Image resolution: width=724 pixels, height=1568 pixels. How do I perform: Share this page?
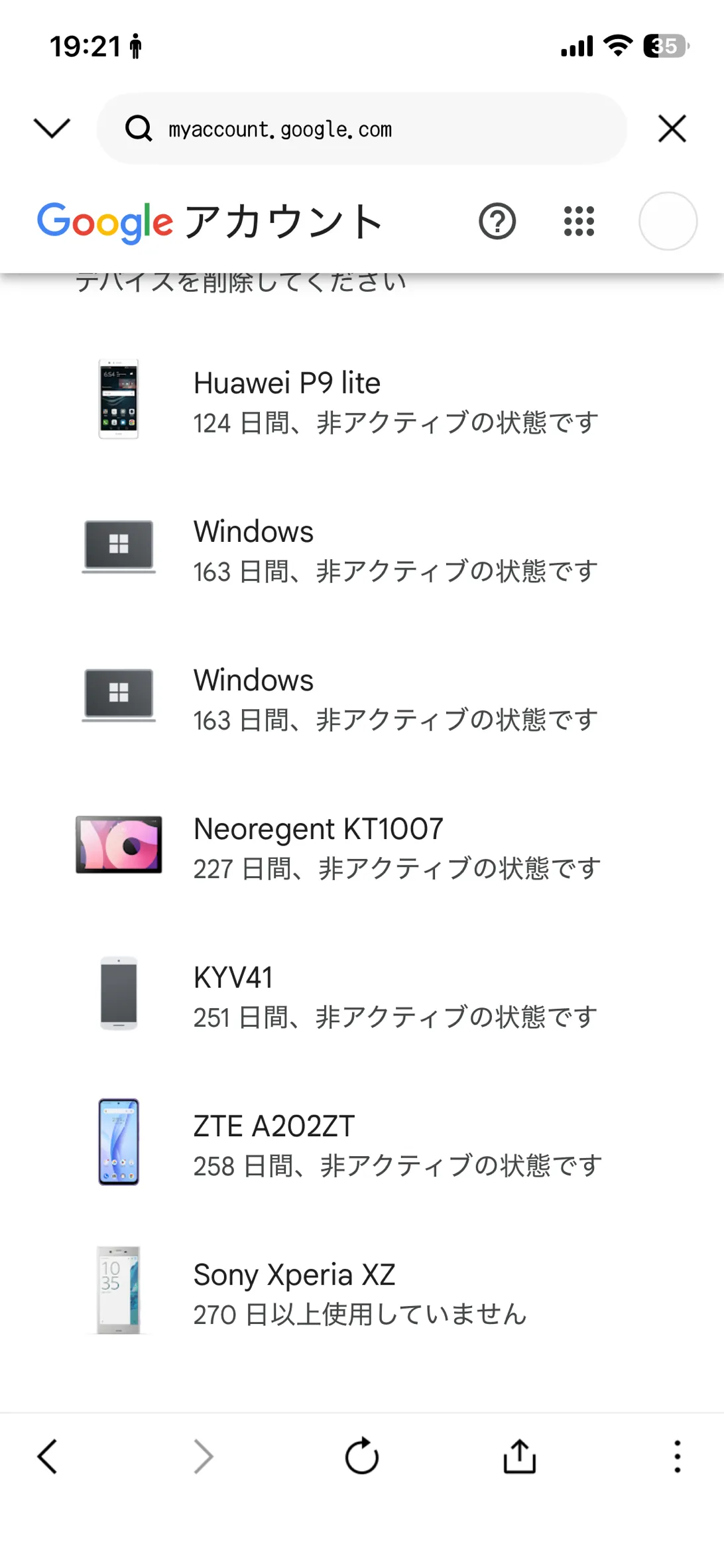pos(519,1457)
